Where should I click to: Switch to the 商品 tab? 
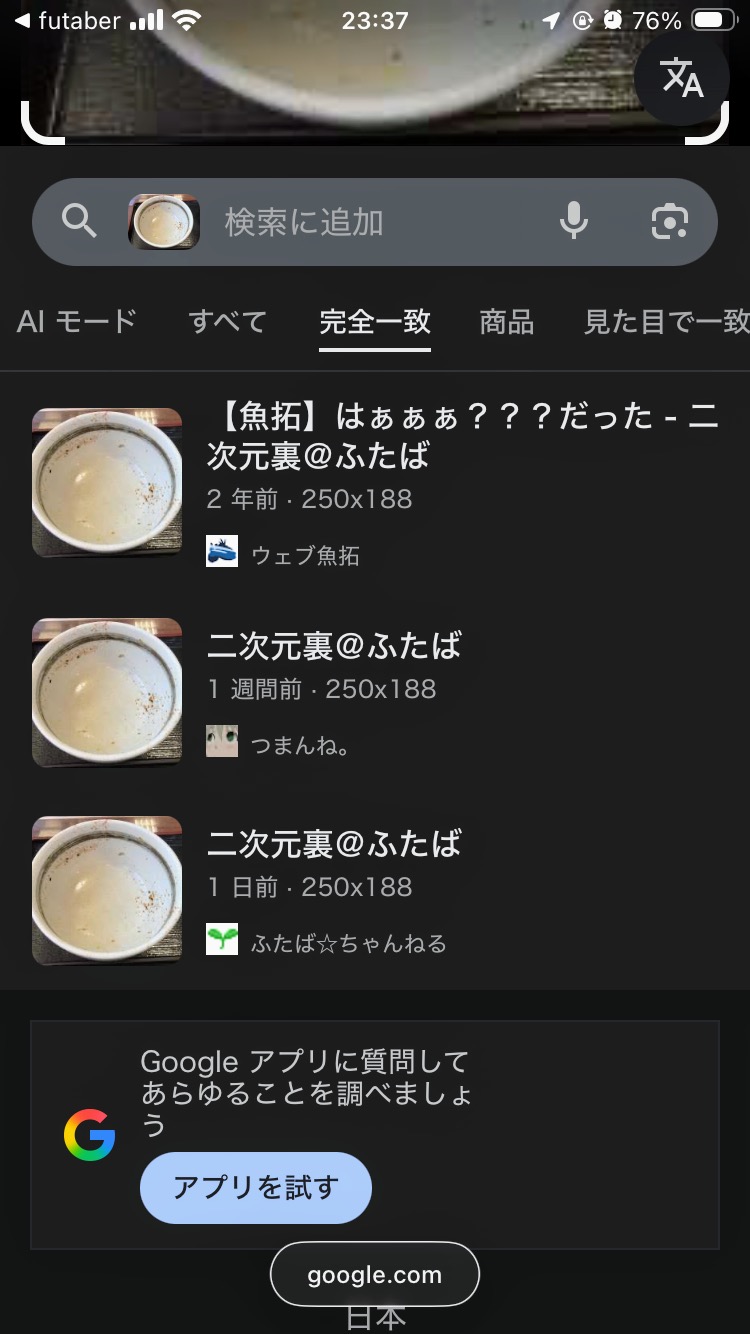(x=506, y=321)
